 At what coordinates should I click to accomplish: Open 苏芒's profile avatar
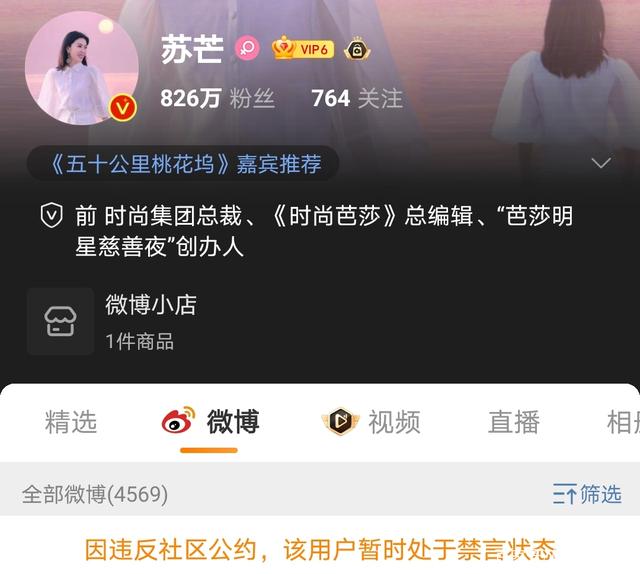click(x=81, y=70)
